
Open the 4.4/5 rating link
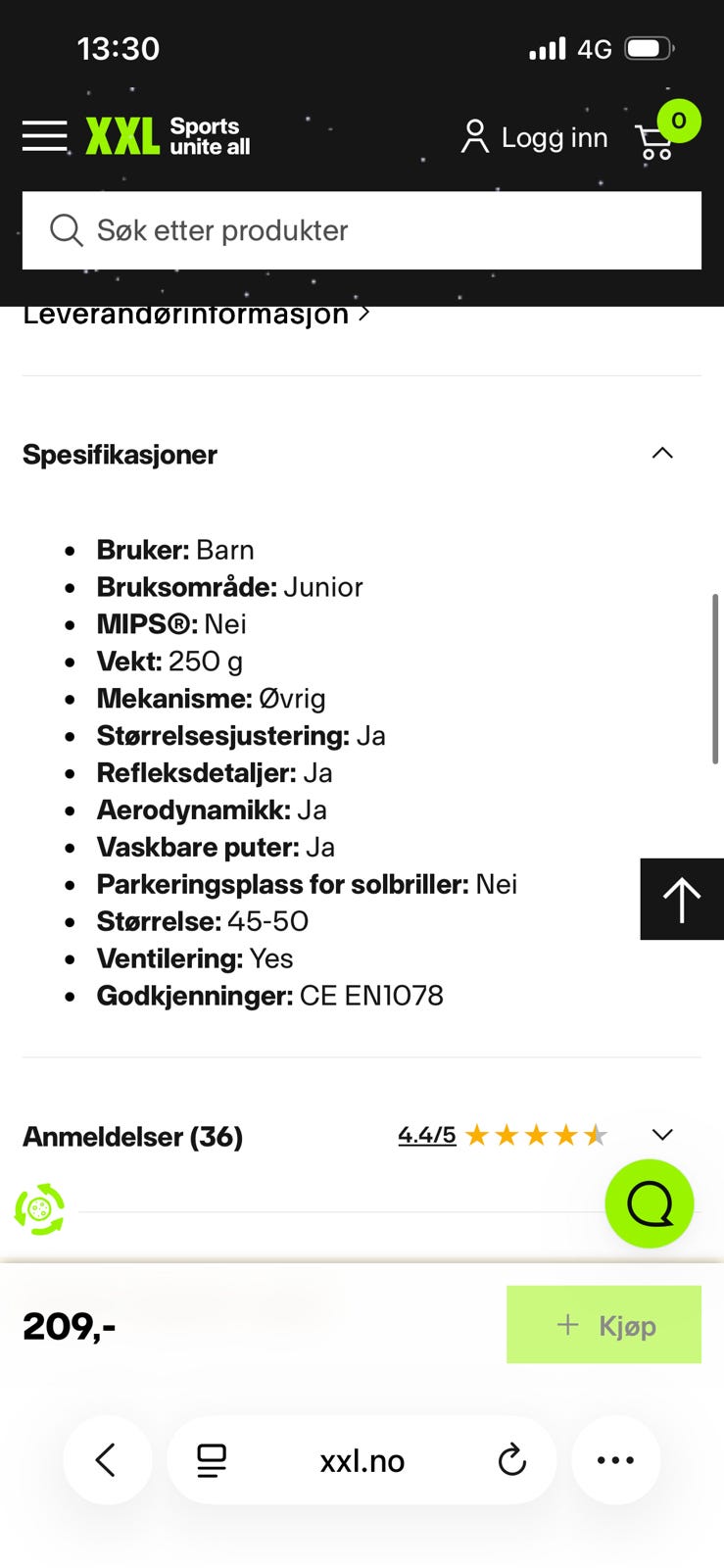[x=425, y=1134]
